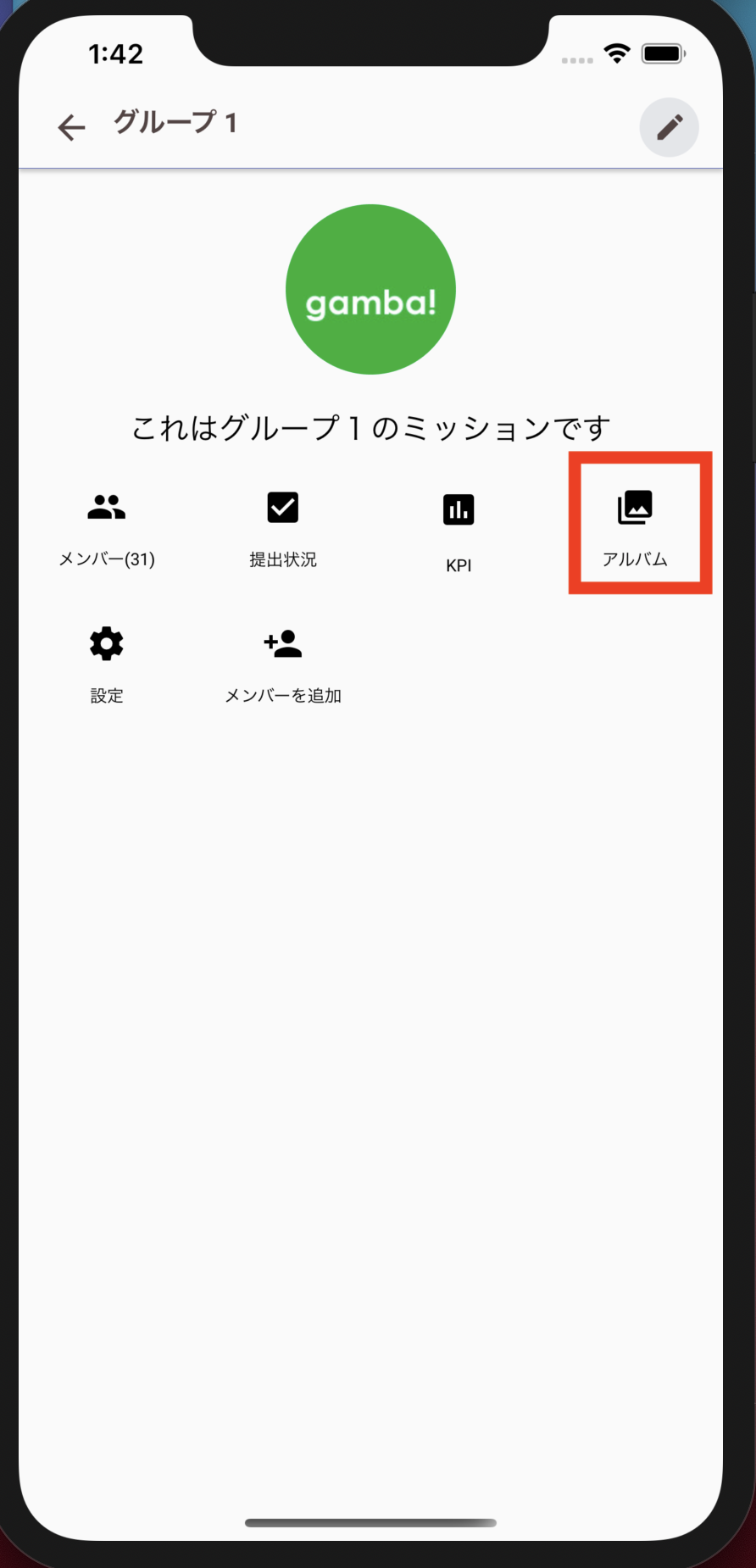Image resolution: width=756 pixels, height=1568 pixels.
Task: Go back from グループ 1
Action: [72, 127]
